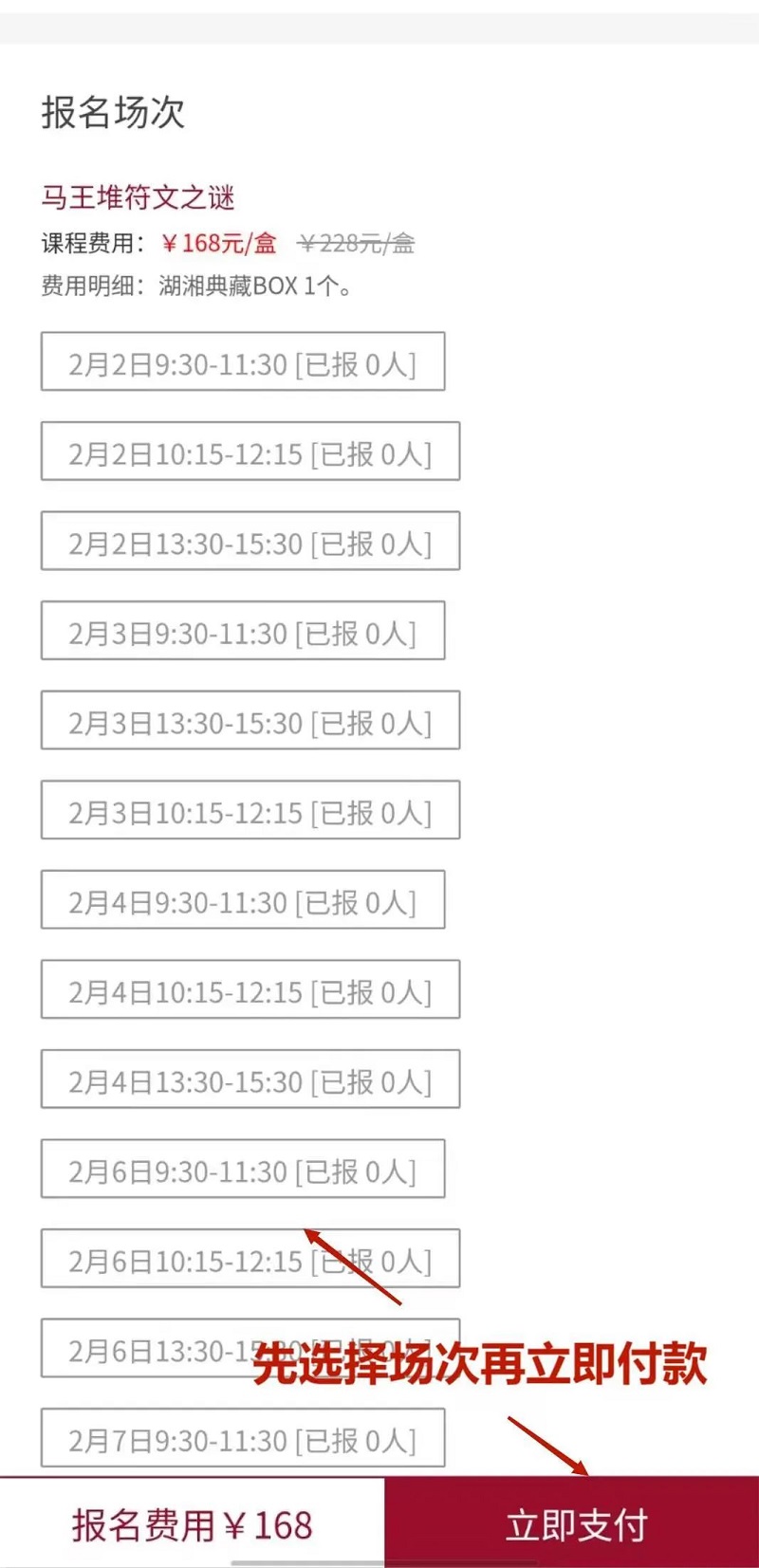Tap 立即支付 to pay now
759x1568 pixels.
(x=572, y=1522)
